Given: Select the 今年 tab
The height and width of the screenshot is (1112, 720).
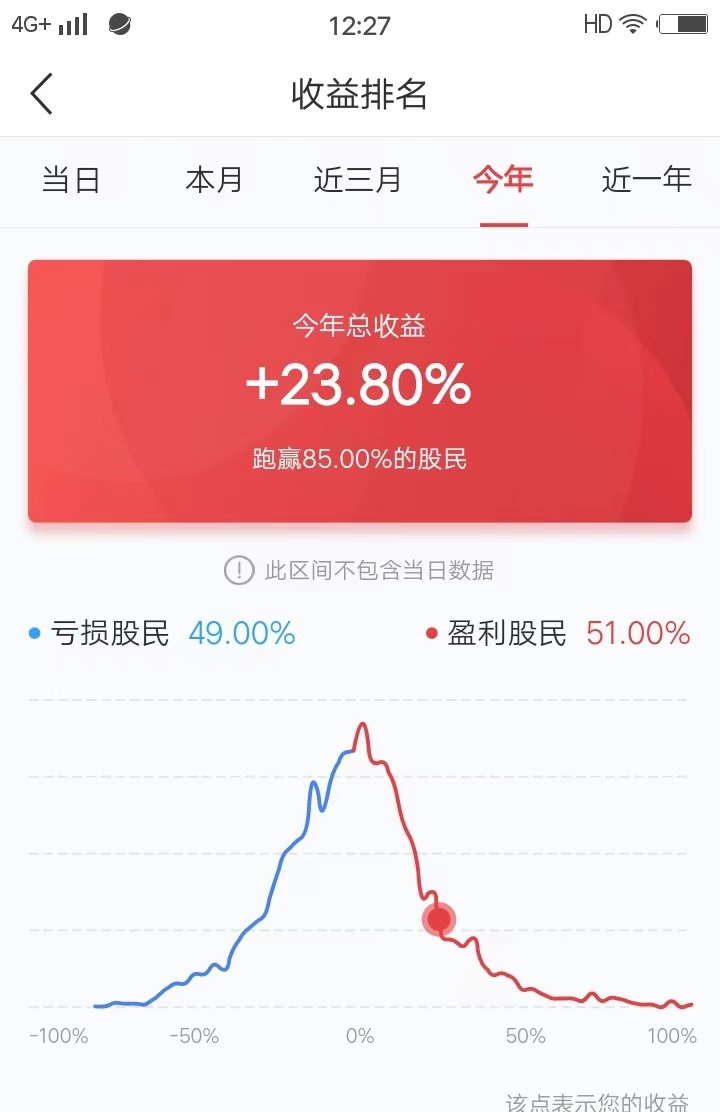Looking at the screenshot, I should pyautogui.click(x=503, y=180).
